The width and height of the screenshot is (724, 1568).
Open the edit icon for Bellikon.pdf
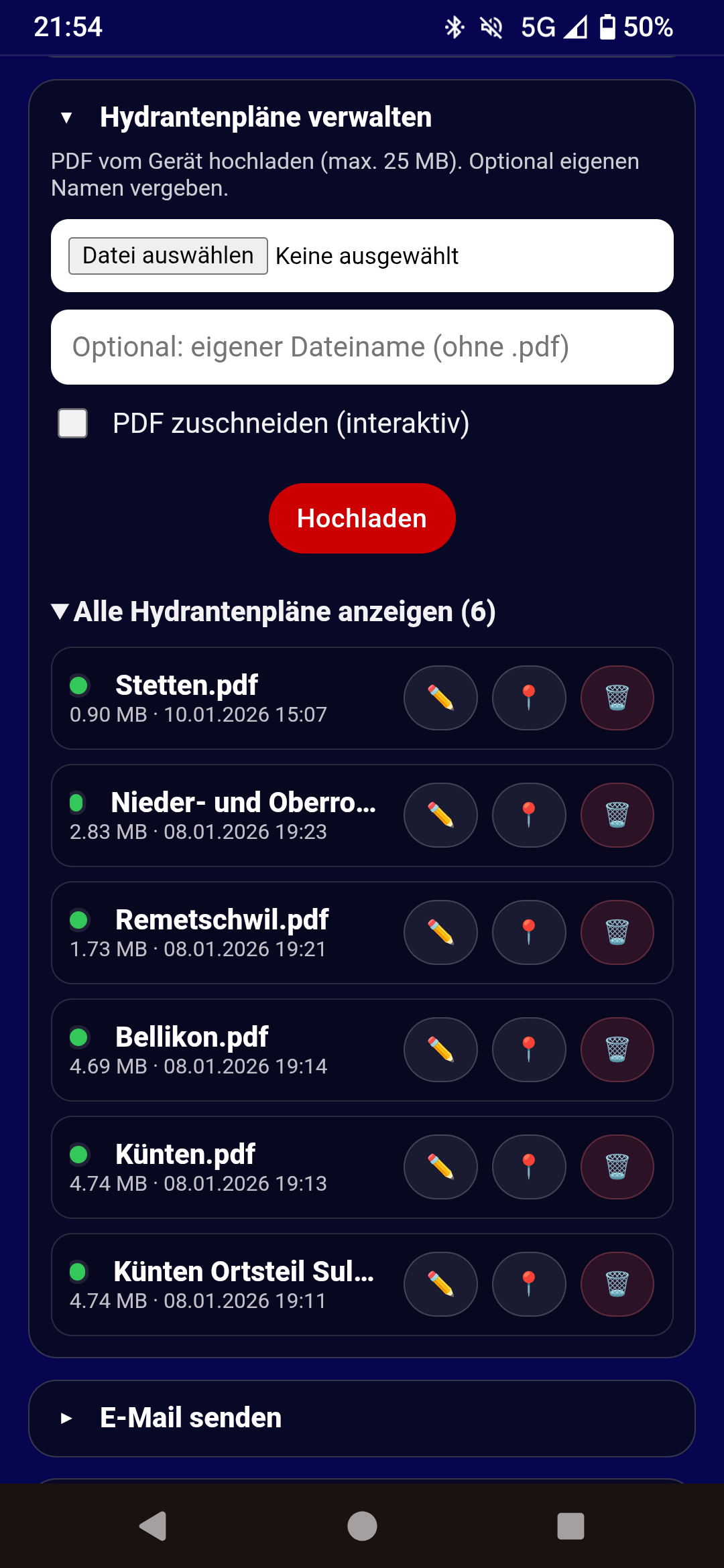click(x=440, y=1049)
